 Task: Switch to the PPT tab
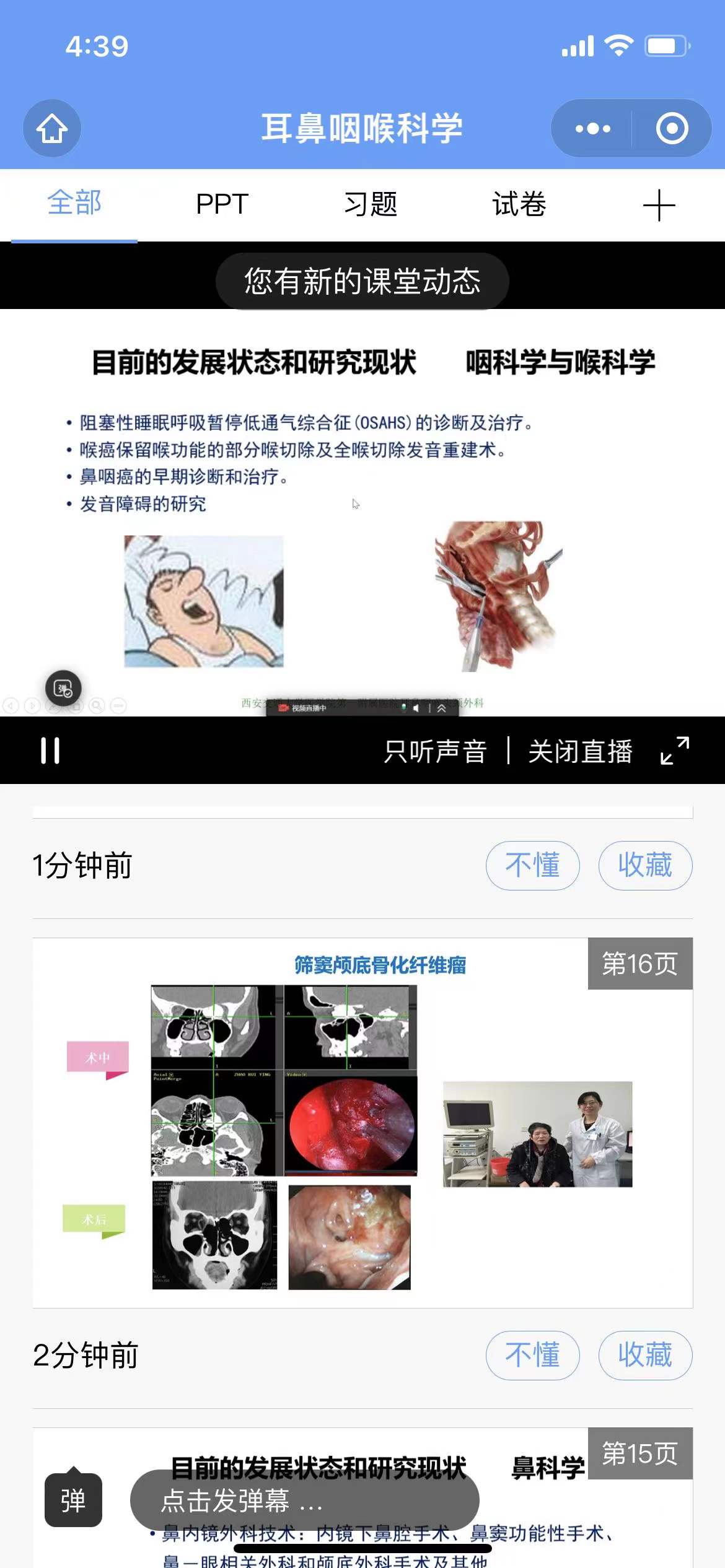pyautogui.click(x=222, y=204)
